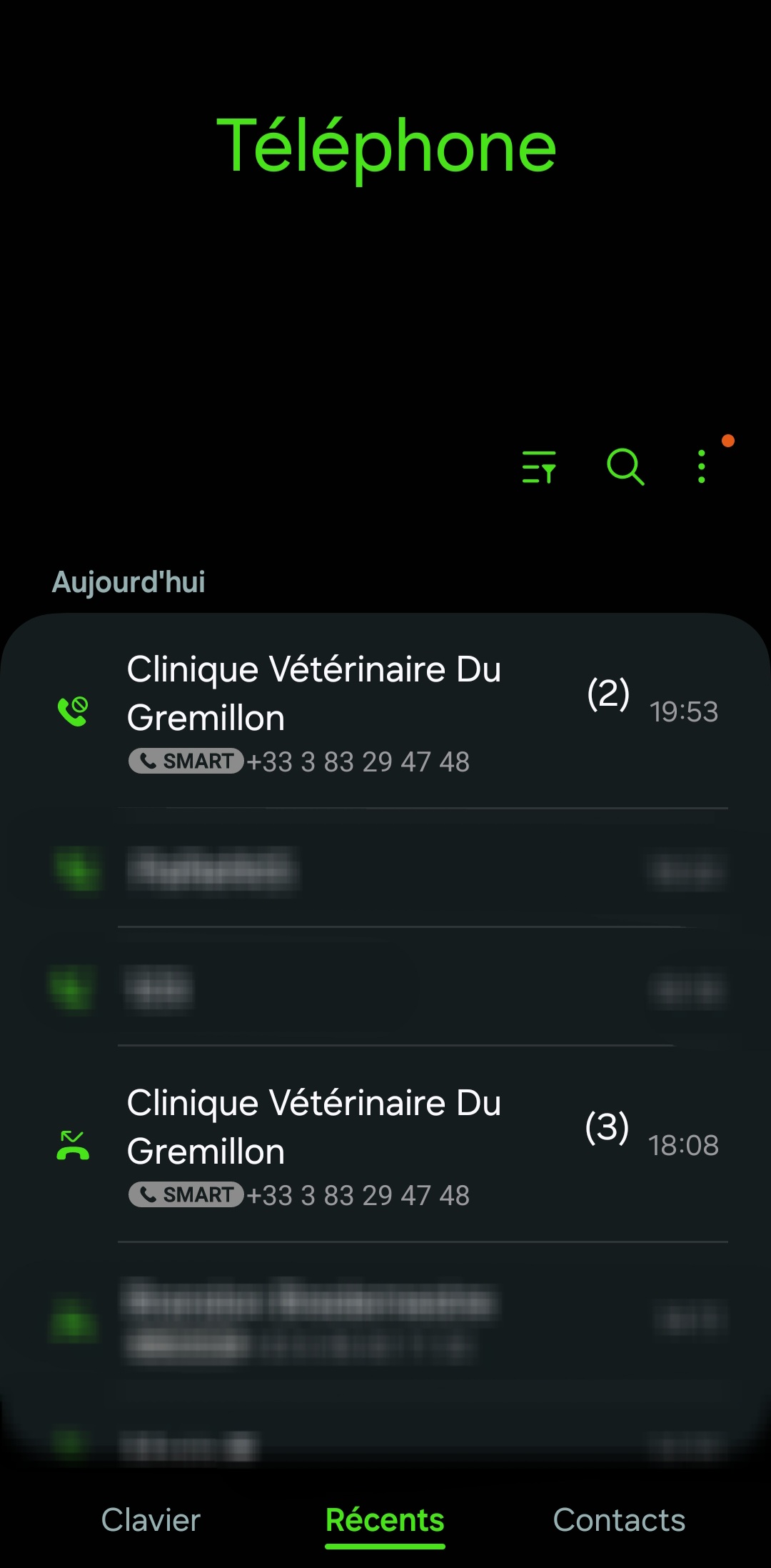Go to the Contacts tab
The height and width of the screenshot is (1568, 771).
point(619,1520)
